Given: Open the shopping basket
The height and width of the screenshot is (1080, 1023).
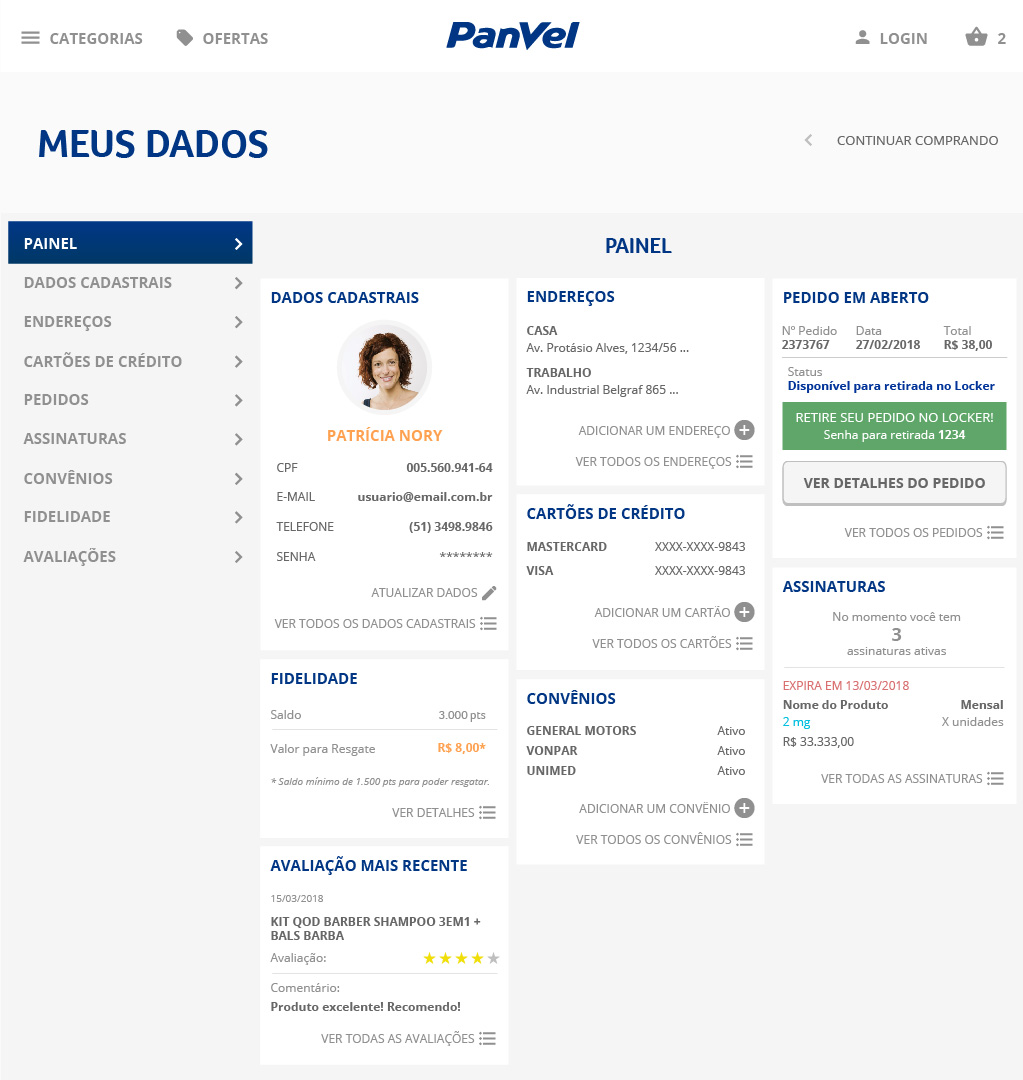Looking at the screenshot, I should 984,38.
